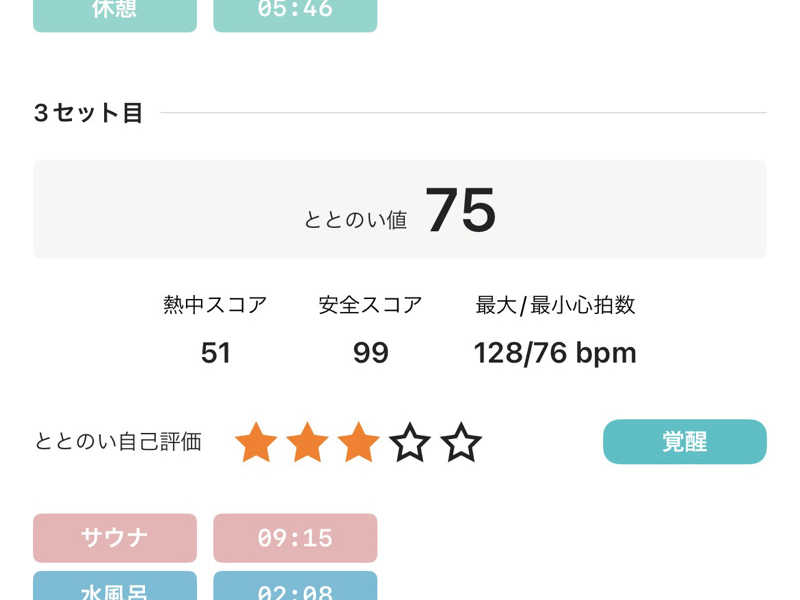Rate ととのい自己評価 with four stars
The image size is (800, 600).
click(409, 442)
